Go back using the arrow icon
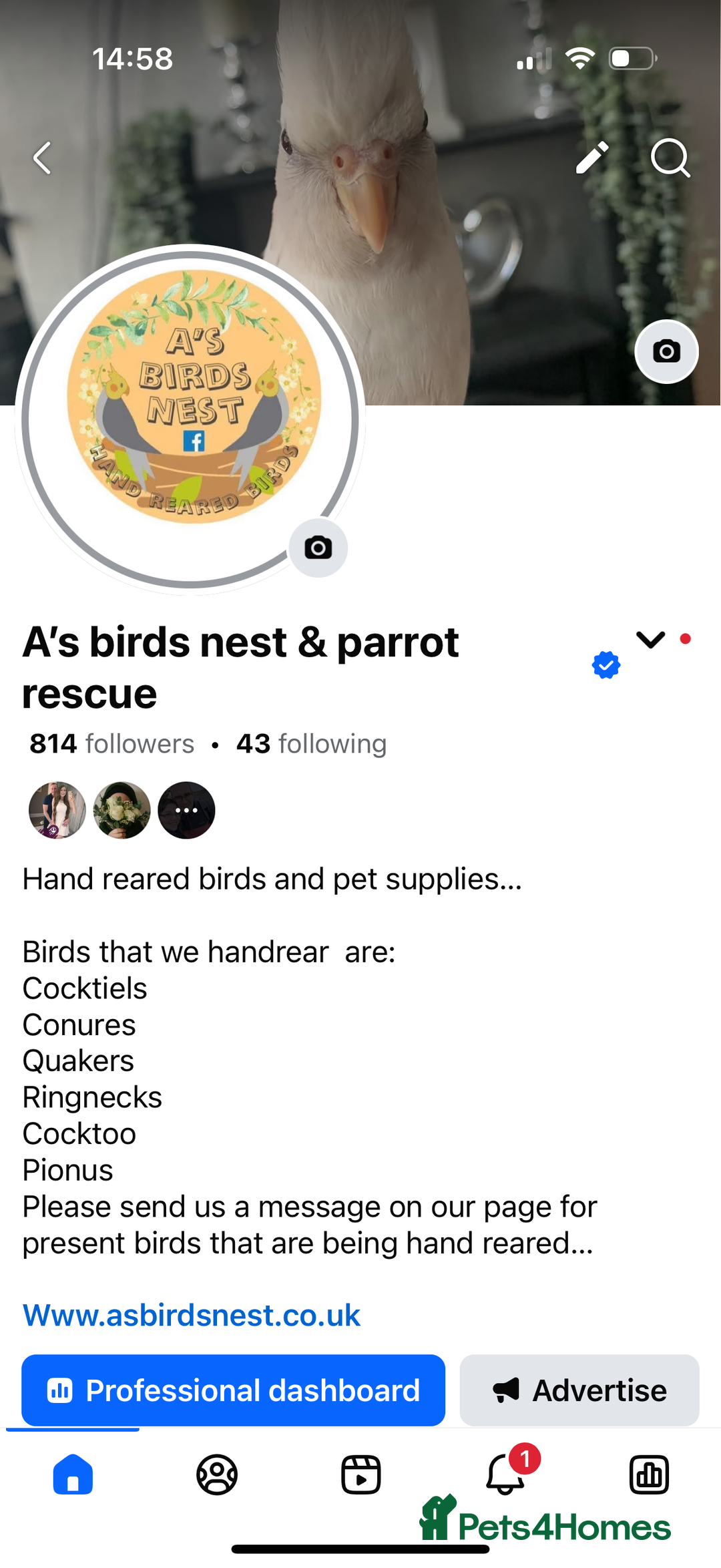This screenshot has height=1568, width=721. pyautogui.click(x=43, y=158)
